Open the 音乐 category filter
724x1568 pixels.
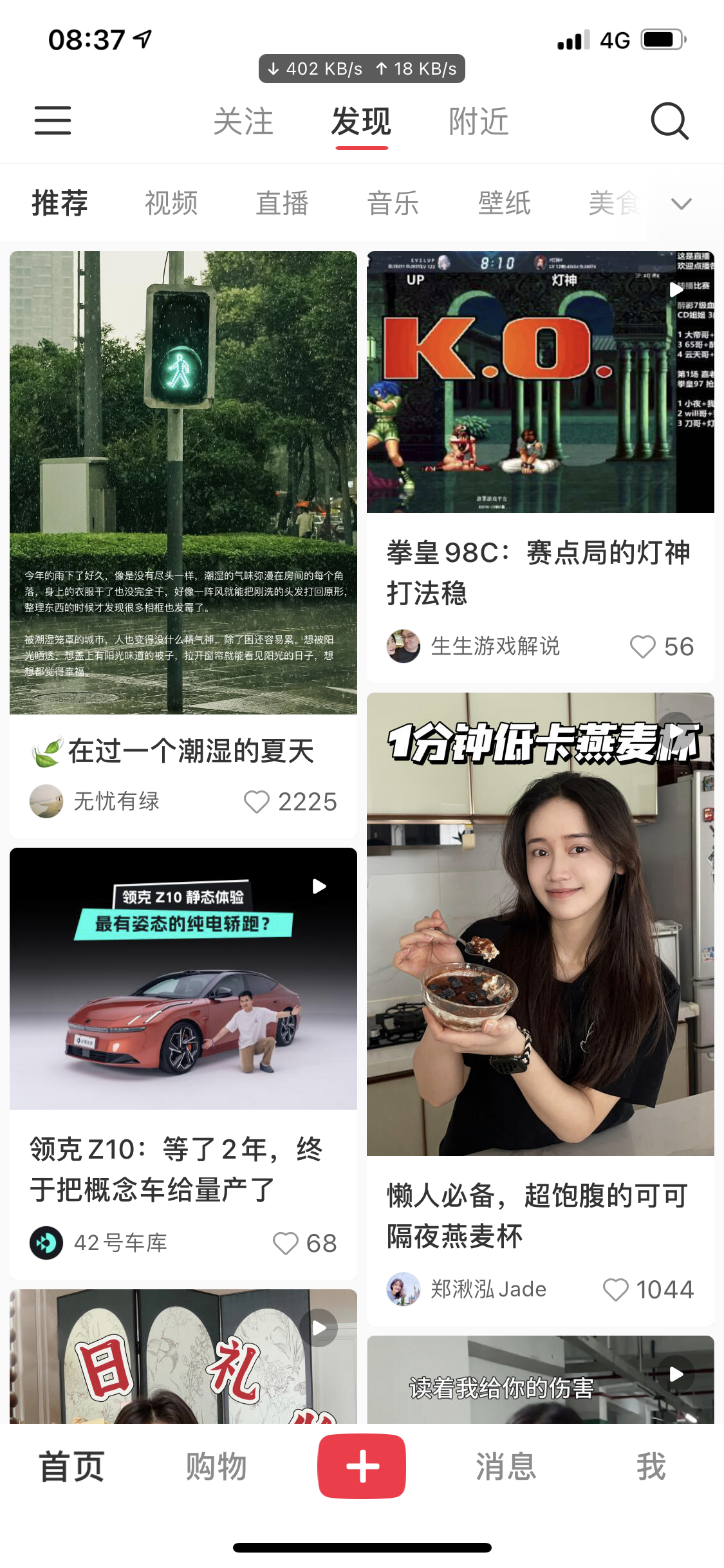(x=393, y=203)
